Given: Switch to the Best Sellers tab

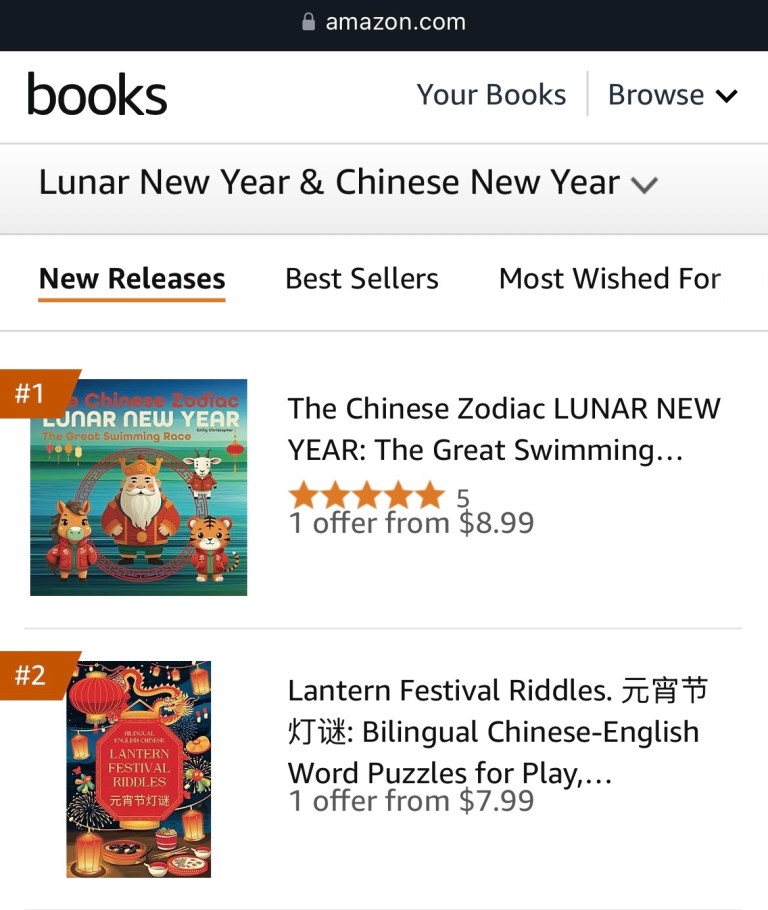Looking at the screenshot, I should (x=361, y=279).
